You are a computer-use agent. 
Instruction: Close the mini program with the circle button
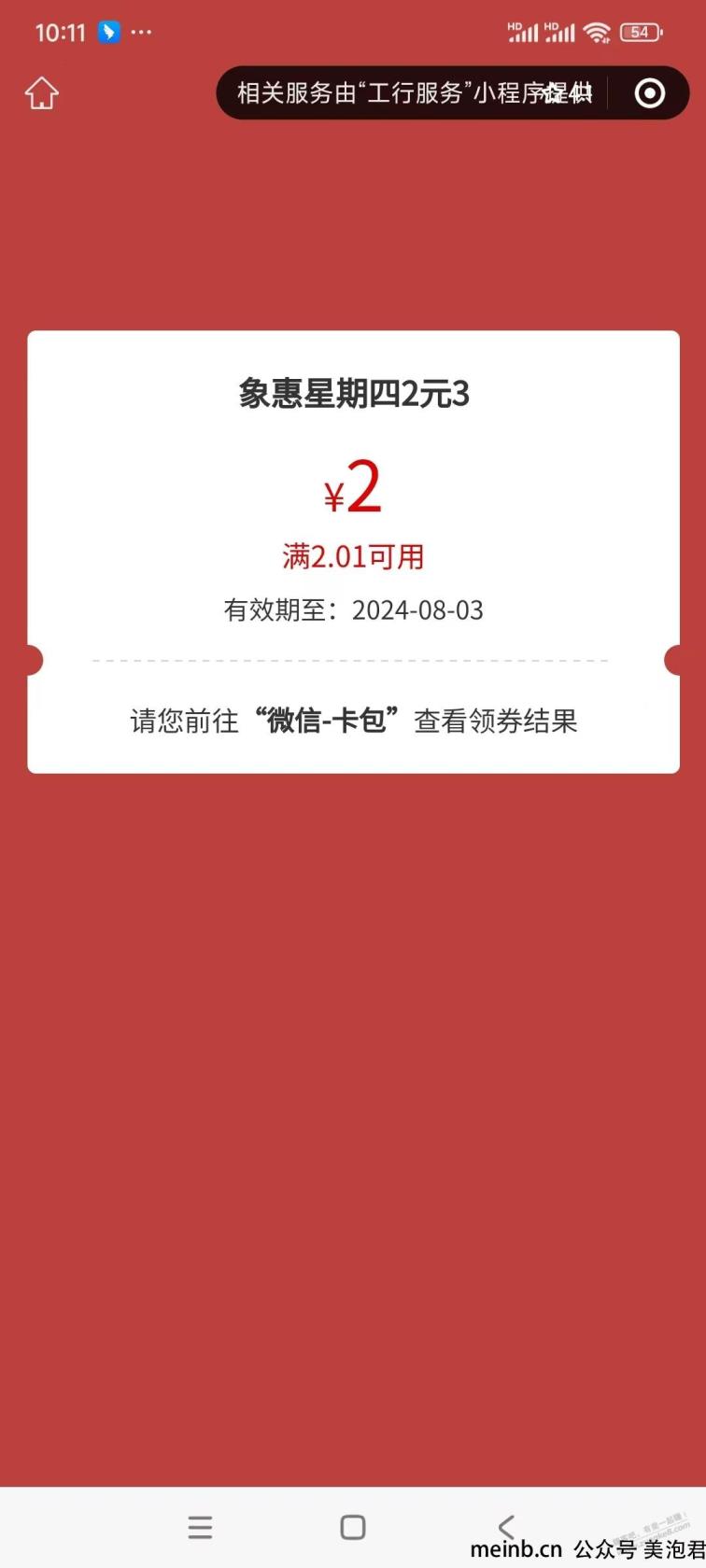pyautogui.click(x=649, y=92)
